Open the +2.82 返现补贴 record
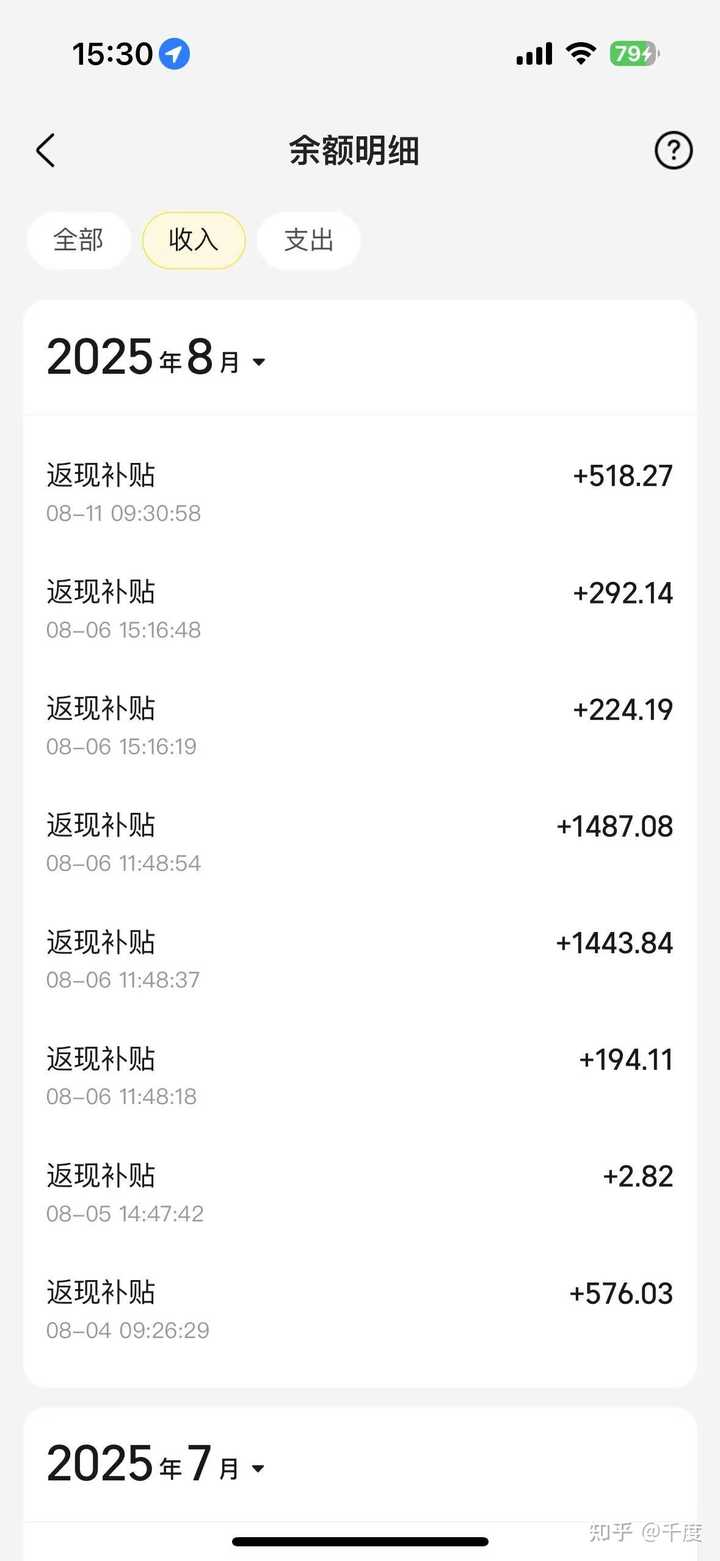 [x=360, y=1193]
